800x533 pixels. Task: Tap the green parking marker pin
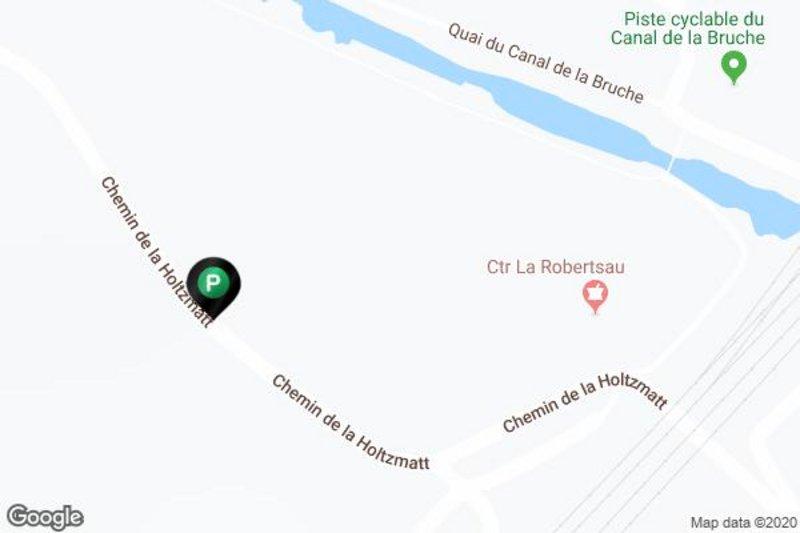tap(212, 284)
